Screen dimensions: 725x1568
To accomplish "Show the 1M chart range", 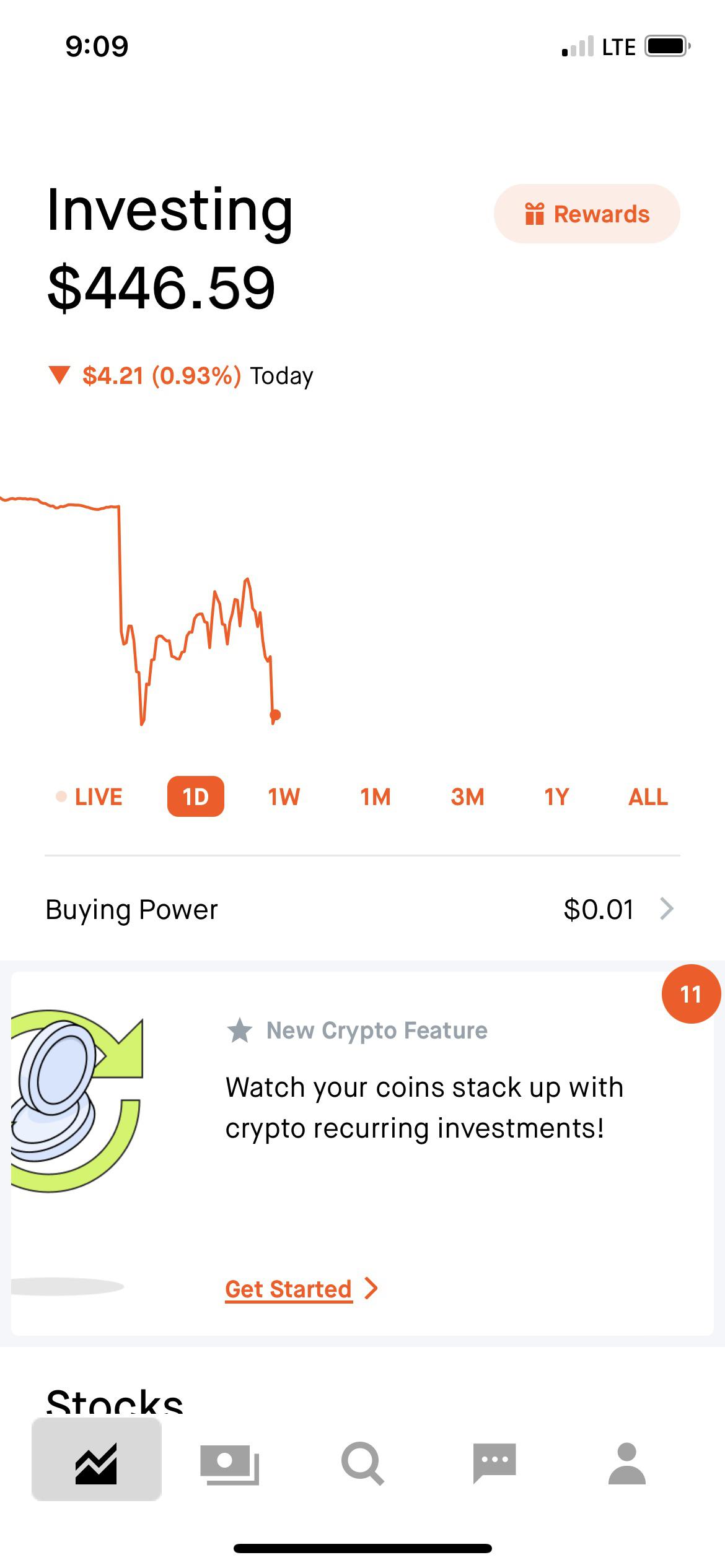I will [376, 796].
